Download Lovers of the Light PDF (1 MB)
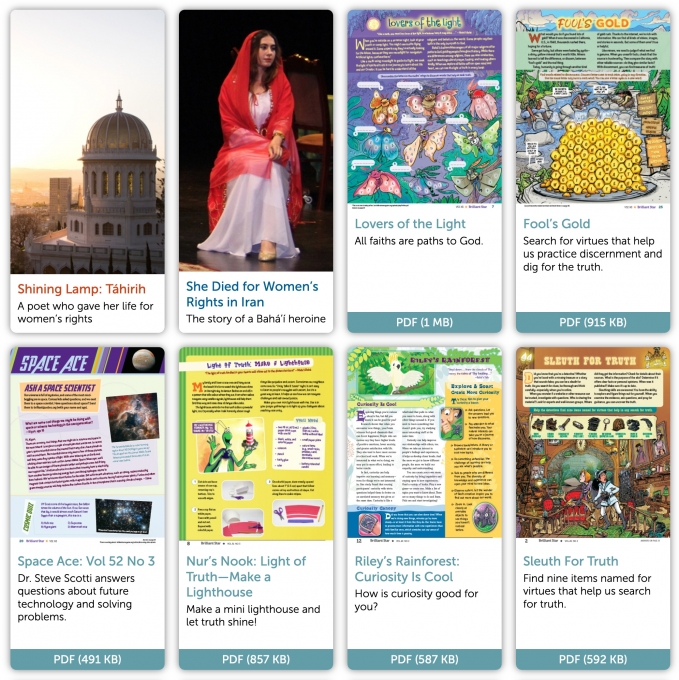This screenshot has height=680, width=679. click(424, 322)
